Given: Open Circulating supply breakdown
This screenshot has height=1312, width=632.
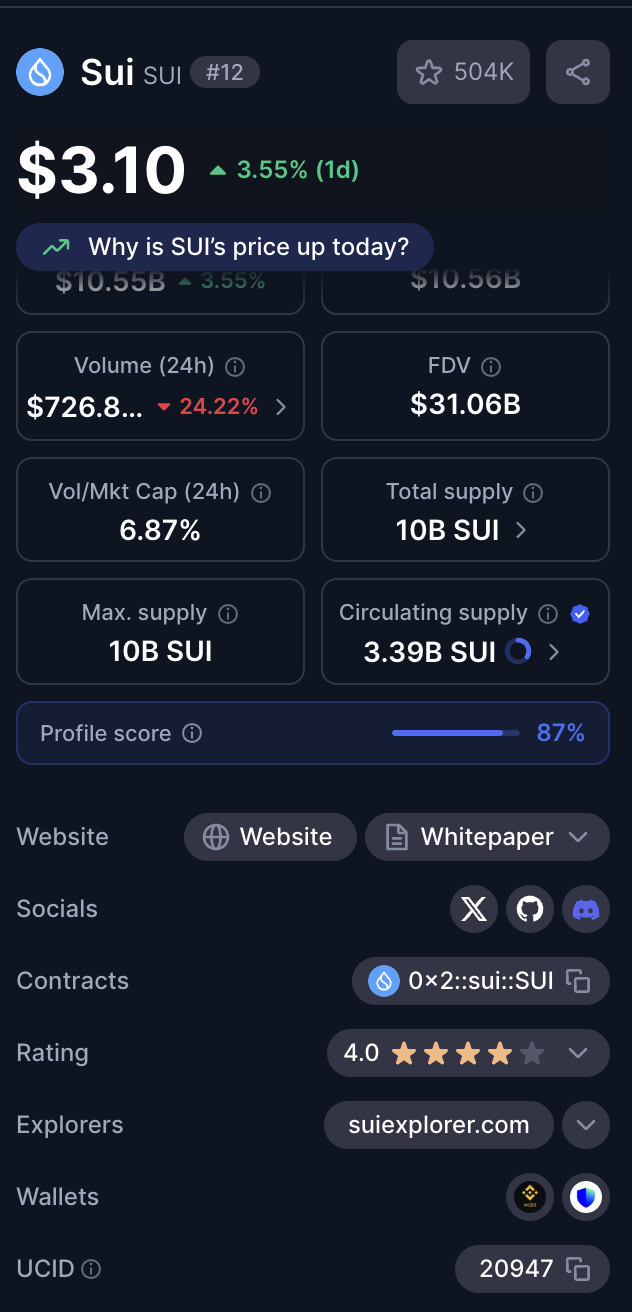Looking at the screenshot, I should (x=465, y=632).
